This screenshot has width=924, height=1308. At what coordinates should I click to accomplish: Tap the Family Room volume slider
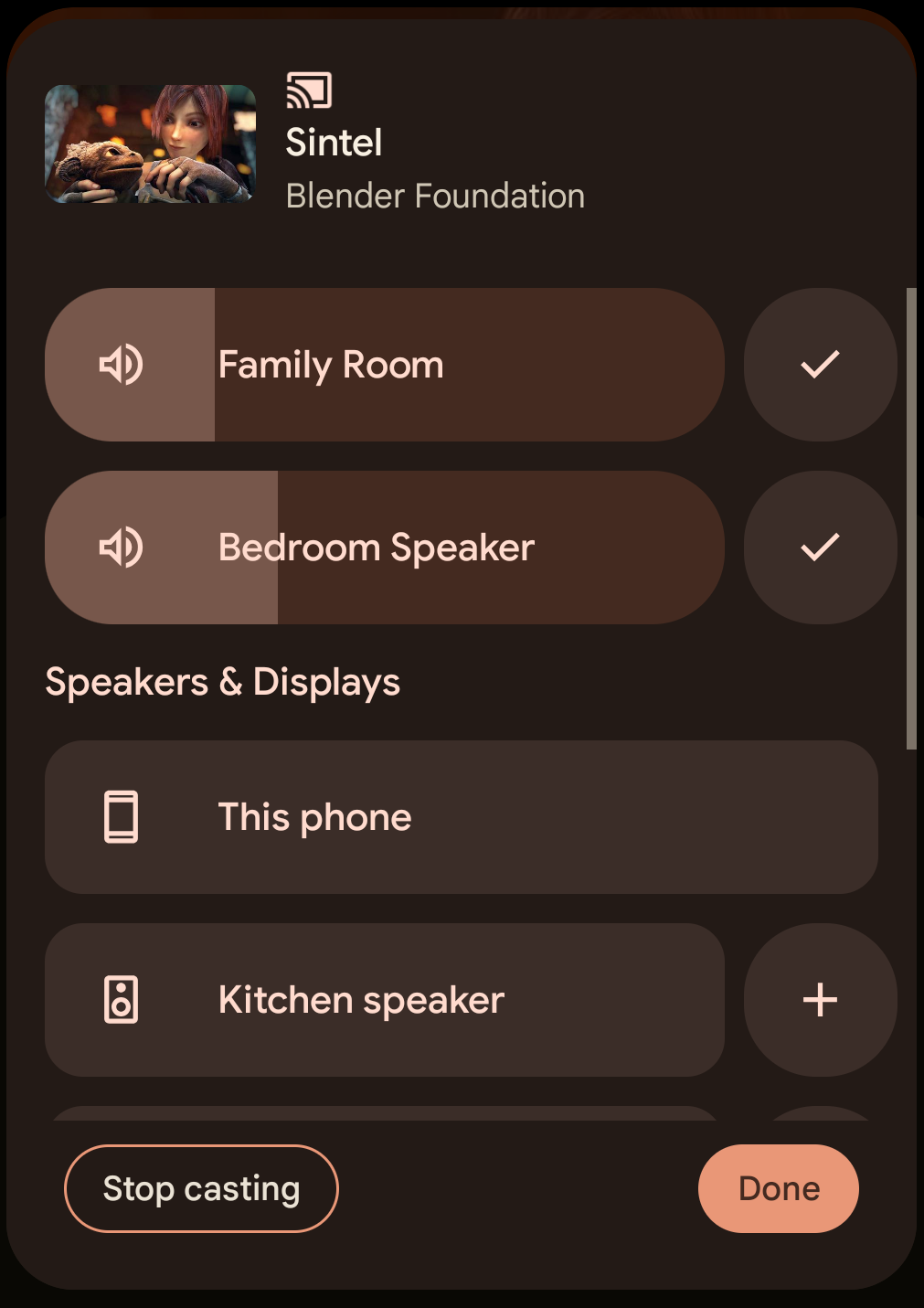[x=384, y=365]
